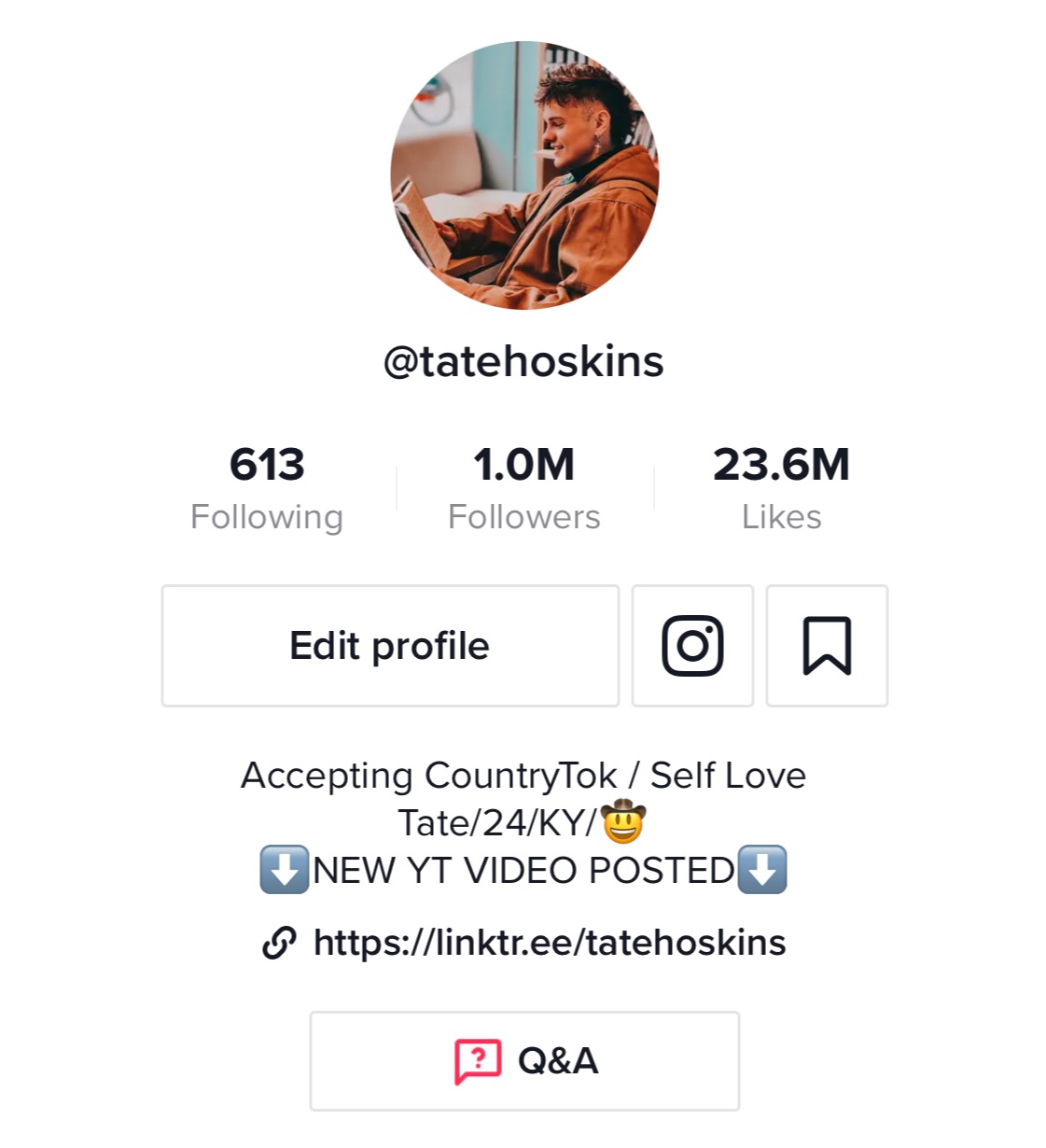The image size is (1046, 1148).
Task: Show the 23.6M Likes total
Action: click(x=781, y=488)
